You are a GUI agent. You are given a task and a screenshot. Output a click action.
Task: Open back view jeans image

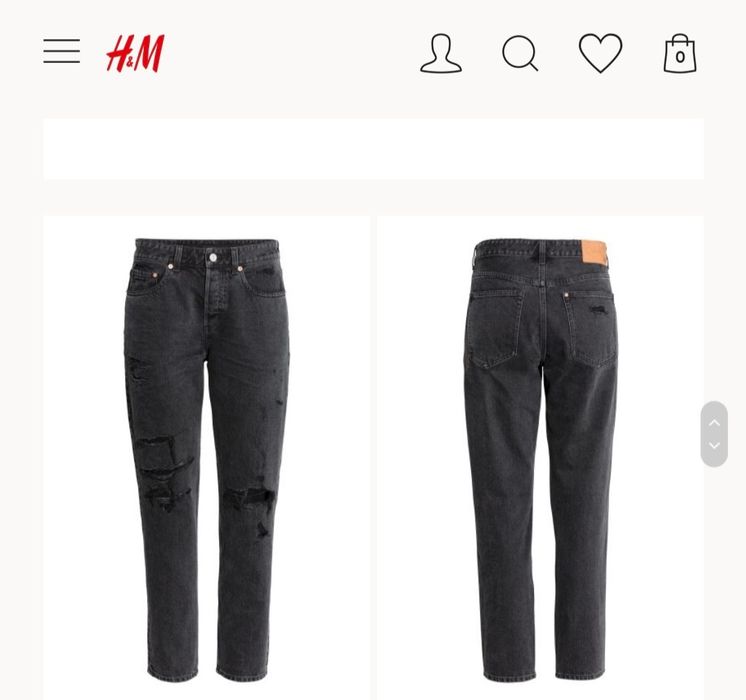pyautogui.click(x=540, y=458)
